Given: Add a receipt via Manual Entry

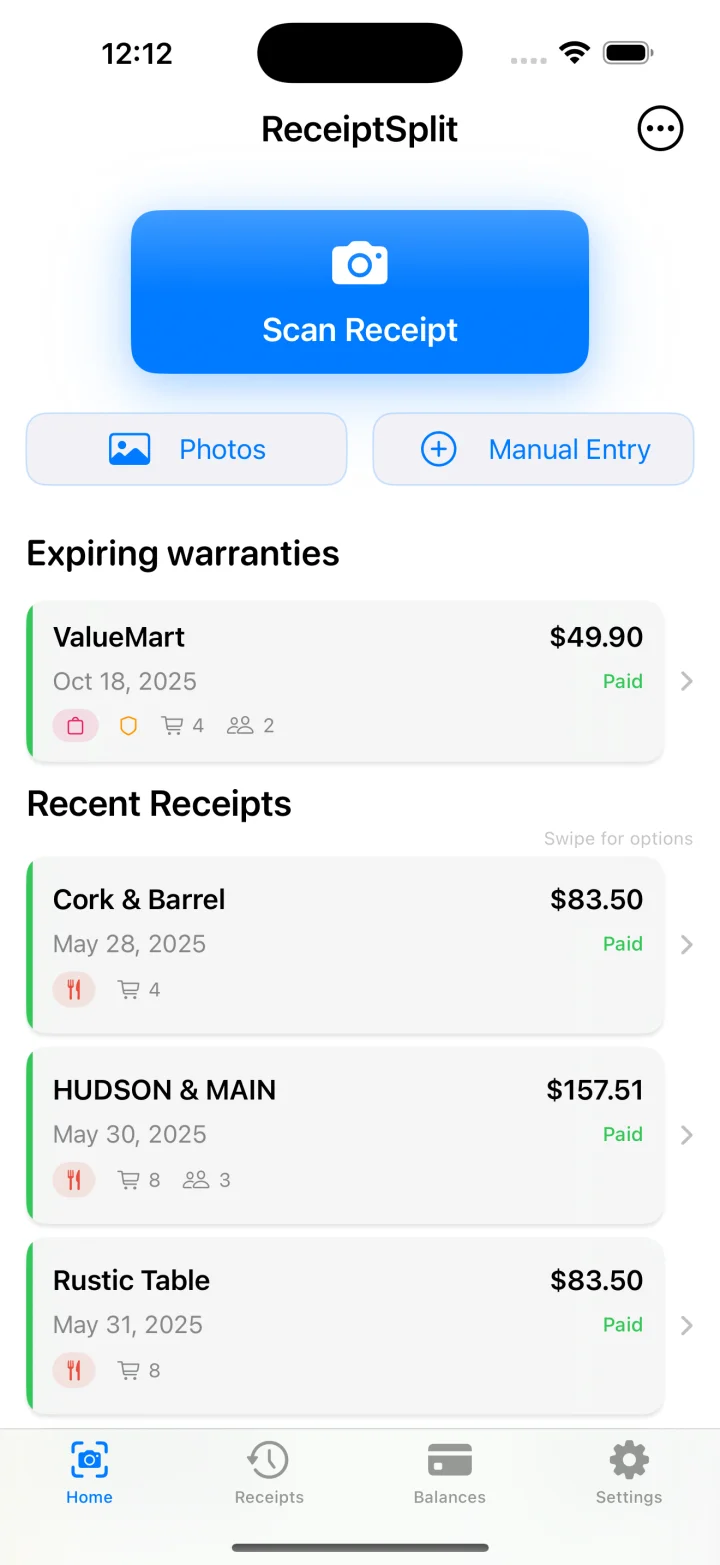Looking at the screenshot, I should tap(533, 450).
